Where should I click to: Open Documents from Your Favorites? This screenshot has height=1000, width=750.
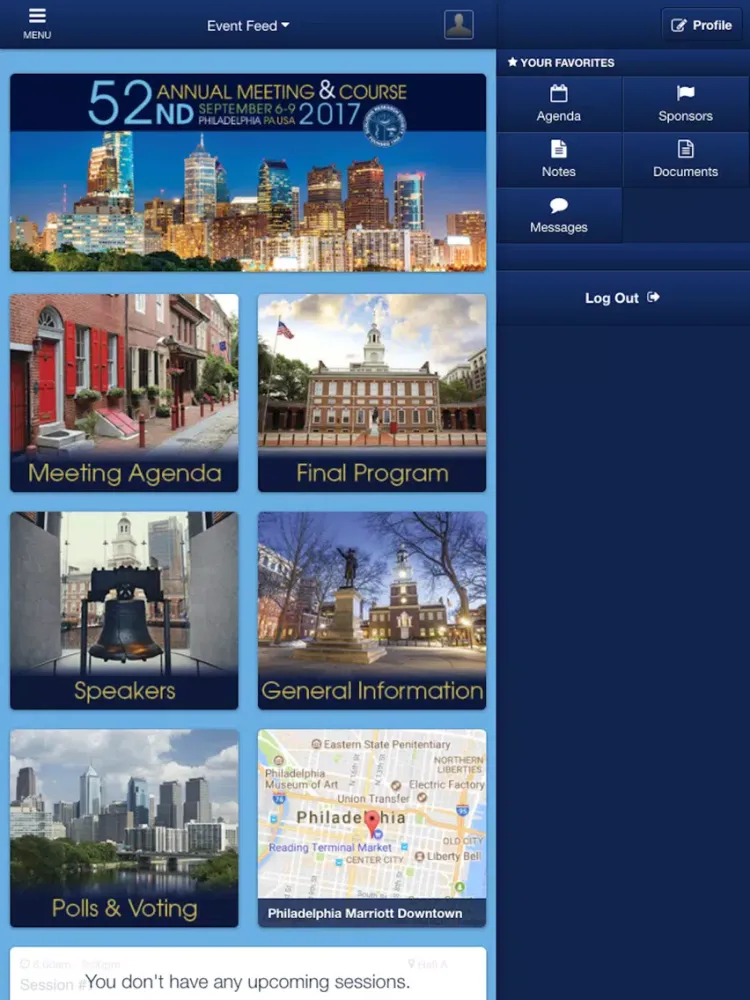tap(685, 161)
